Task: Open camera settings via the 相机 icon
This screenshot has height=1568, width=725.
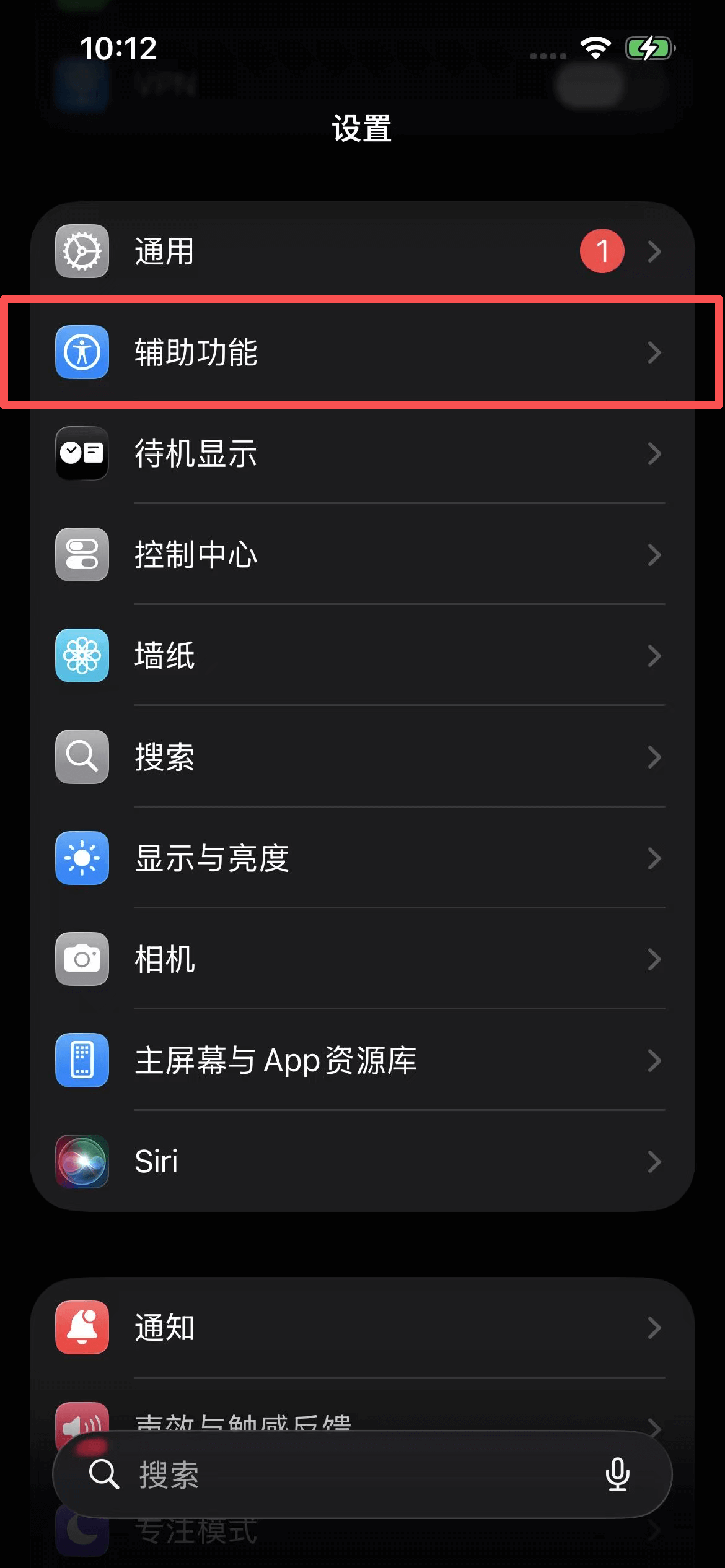Action: click(x=81, y=959)
